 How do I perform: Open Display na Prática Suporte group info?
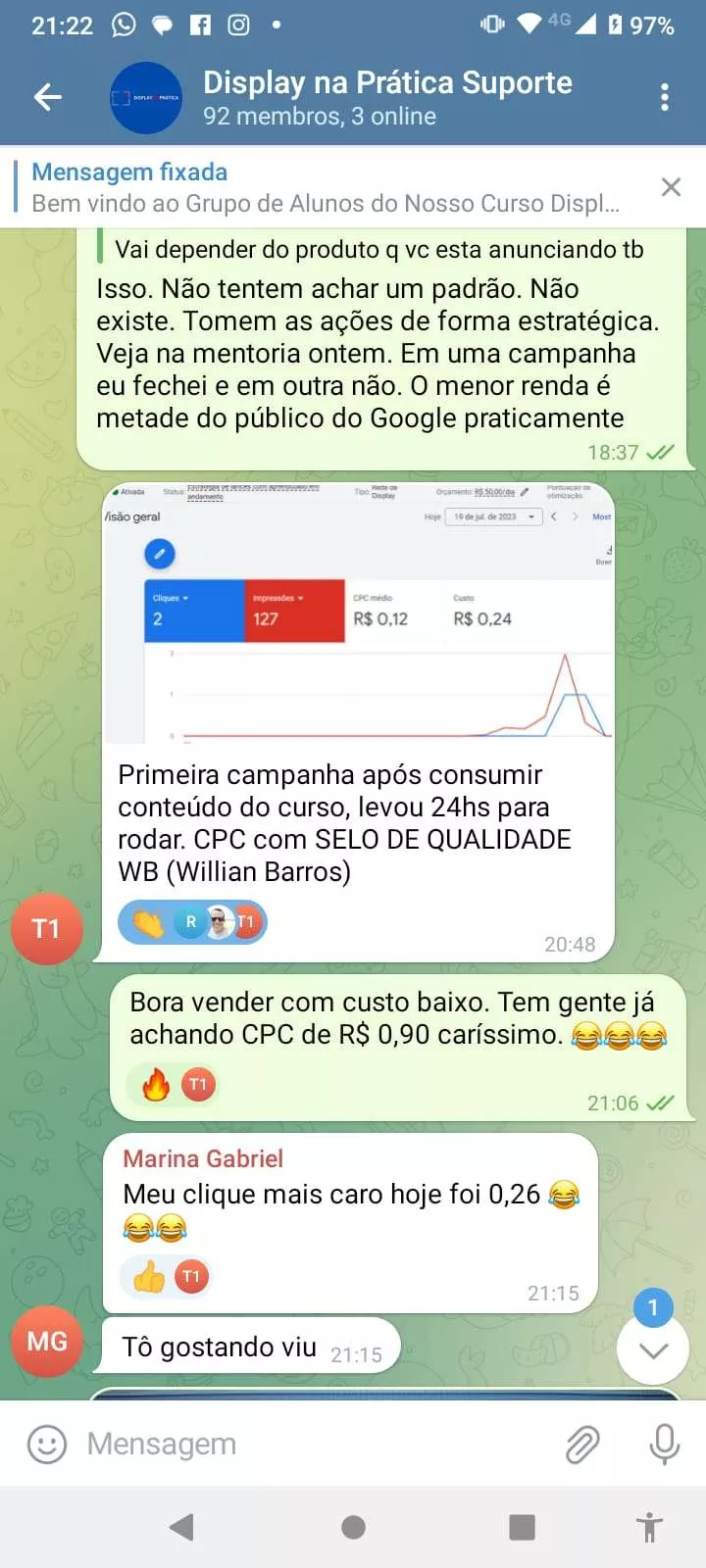(x=386, y=97)
